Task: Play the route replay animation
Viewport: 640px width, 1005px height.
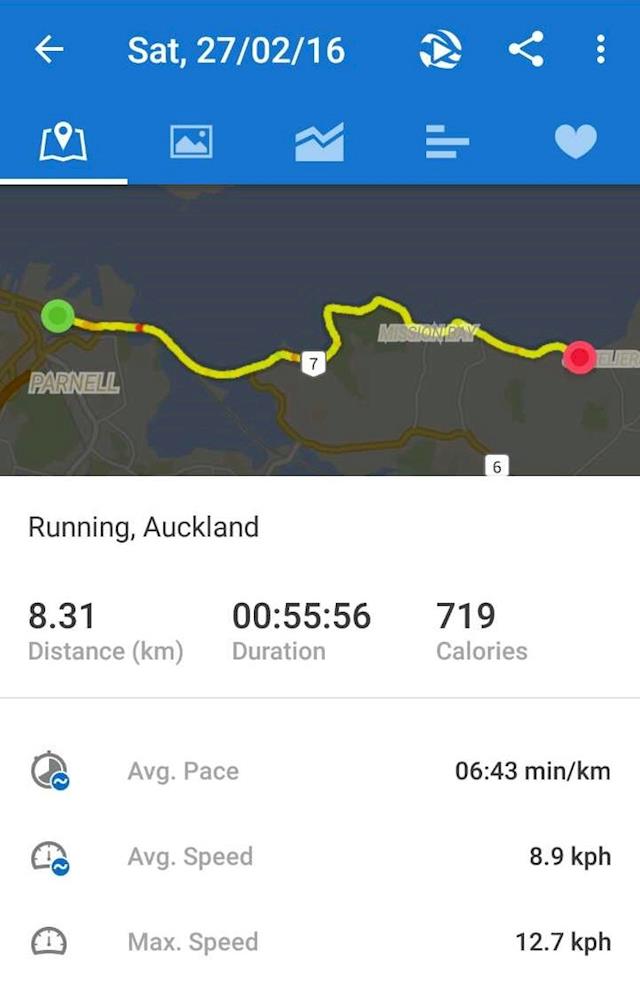Action: point(441,50)
